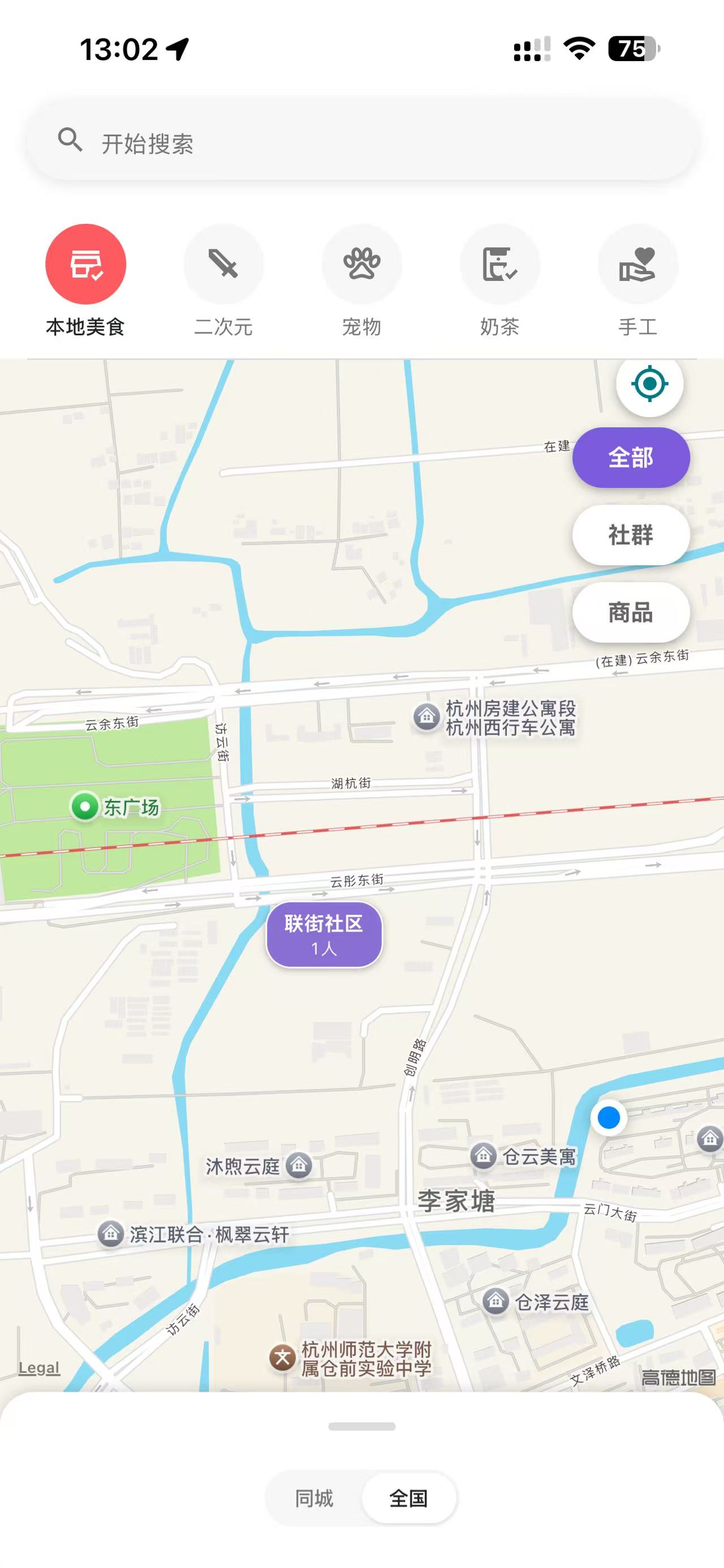Select the 奶茶 milk tea icon
This screenshot has width=724, height=1568.
(500, 263)
